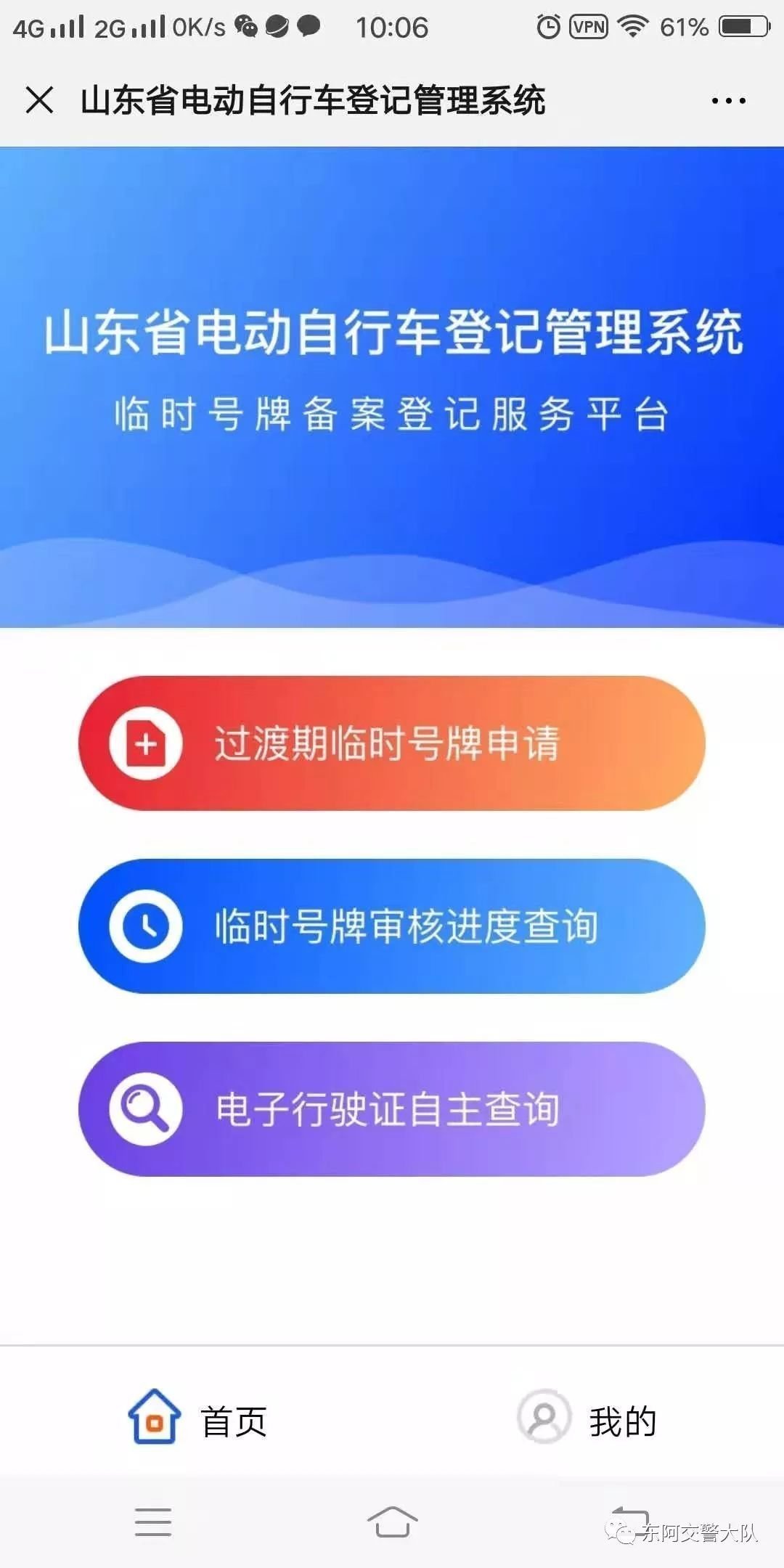Open 电子行驶证自主查询
Screen dimensions: 784x1568
pos(392,1108)
